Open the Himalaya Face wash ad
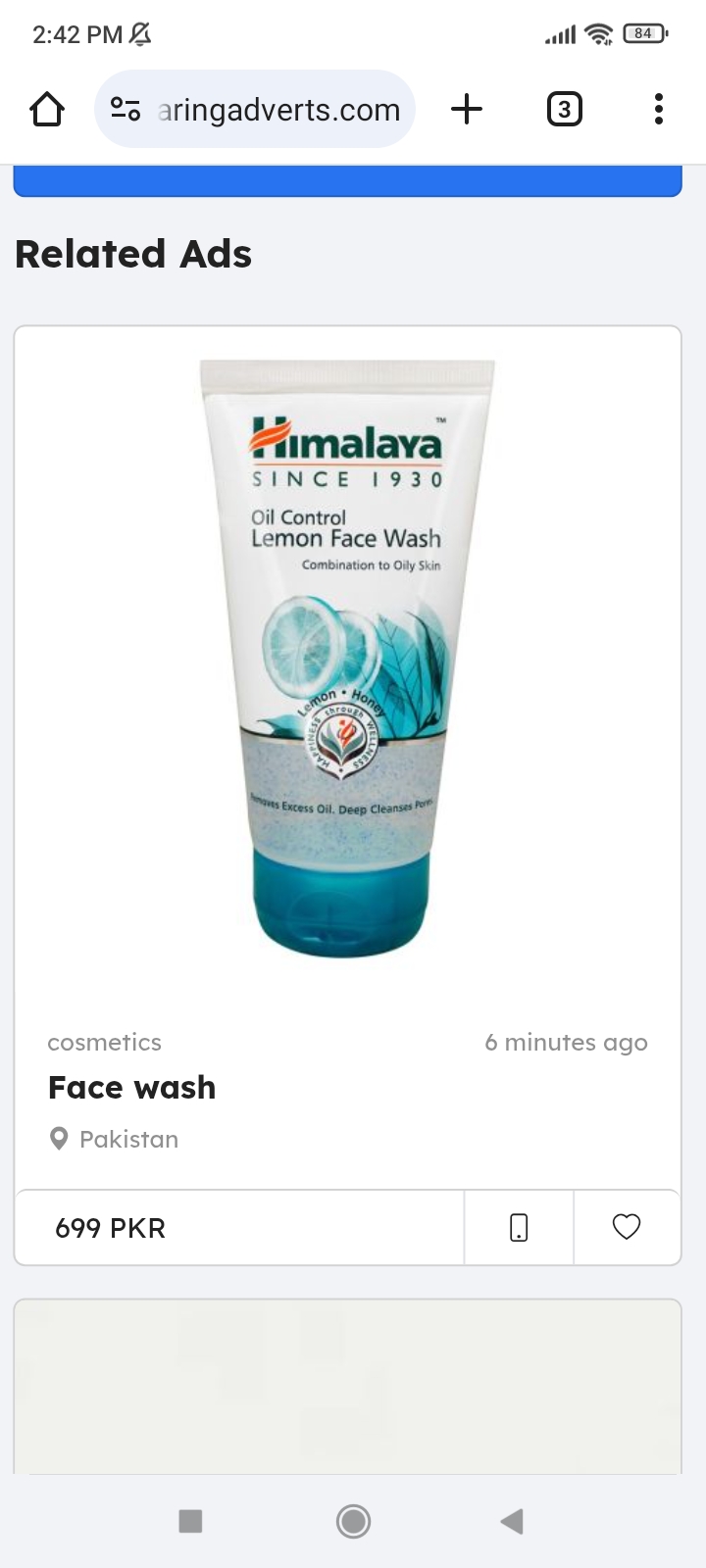 tap(347, 657)
